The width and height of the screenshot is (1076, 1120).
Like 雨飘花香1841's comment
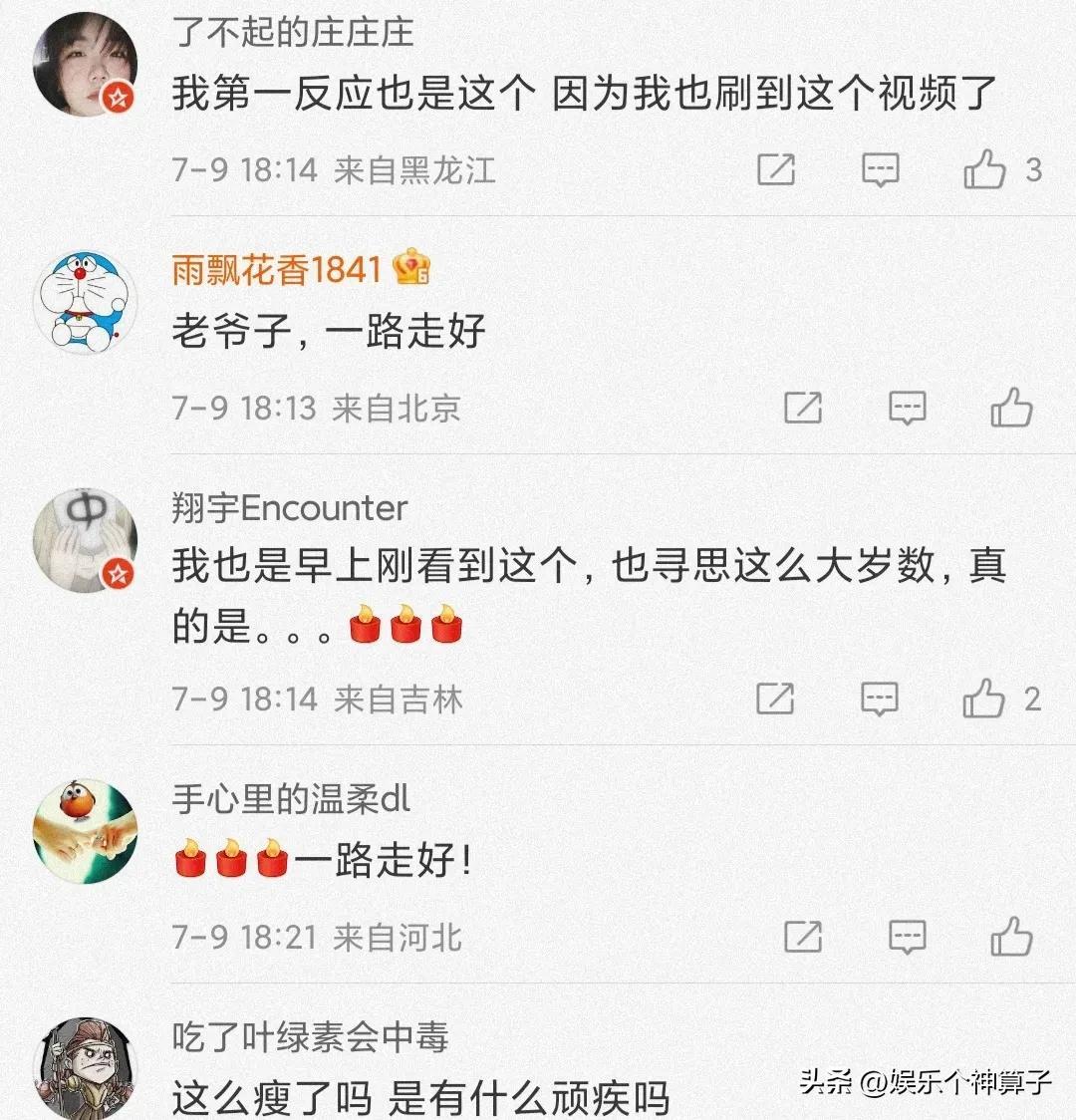(x=1011, y=408)
